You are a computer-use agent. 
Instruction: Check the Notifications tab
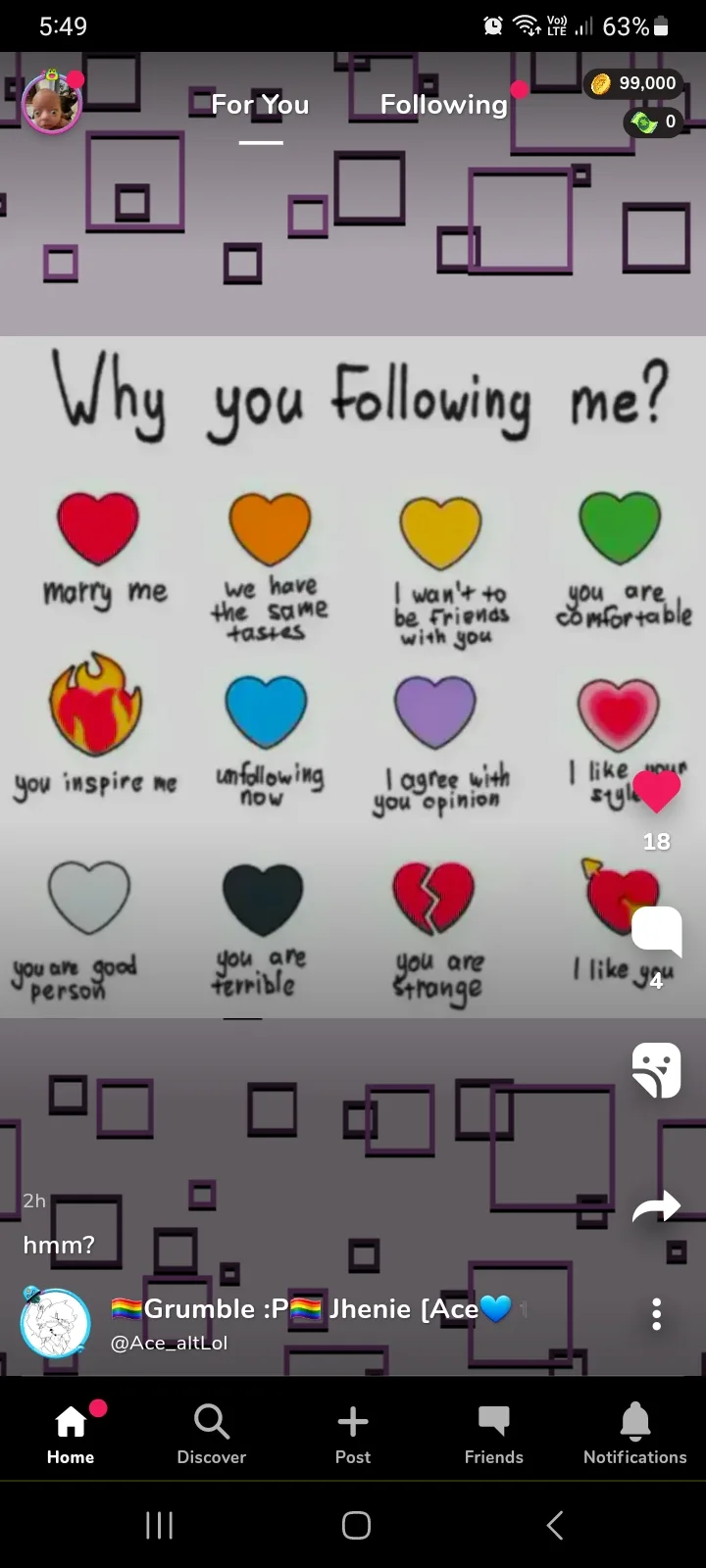[x=635, y=1434]
